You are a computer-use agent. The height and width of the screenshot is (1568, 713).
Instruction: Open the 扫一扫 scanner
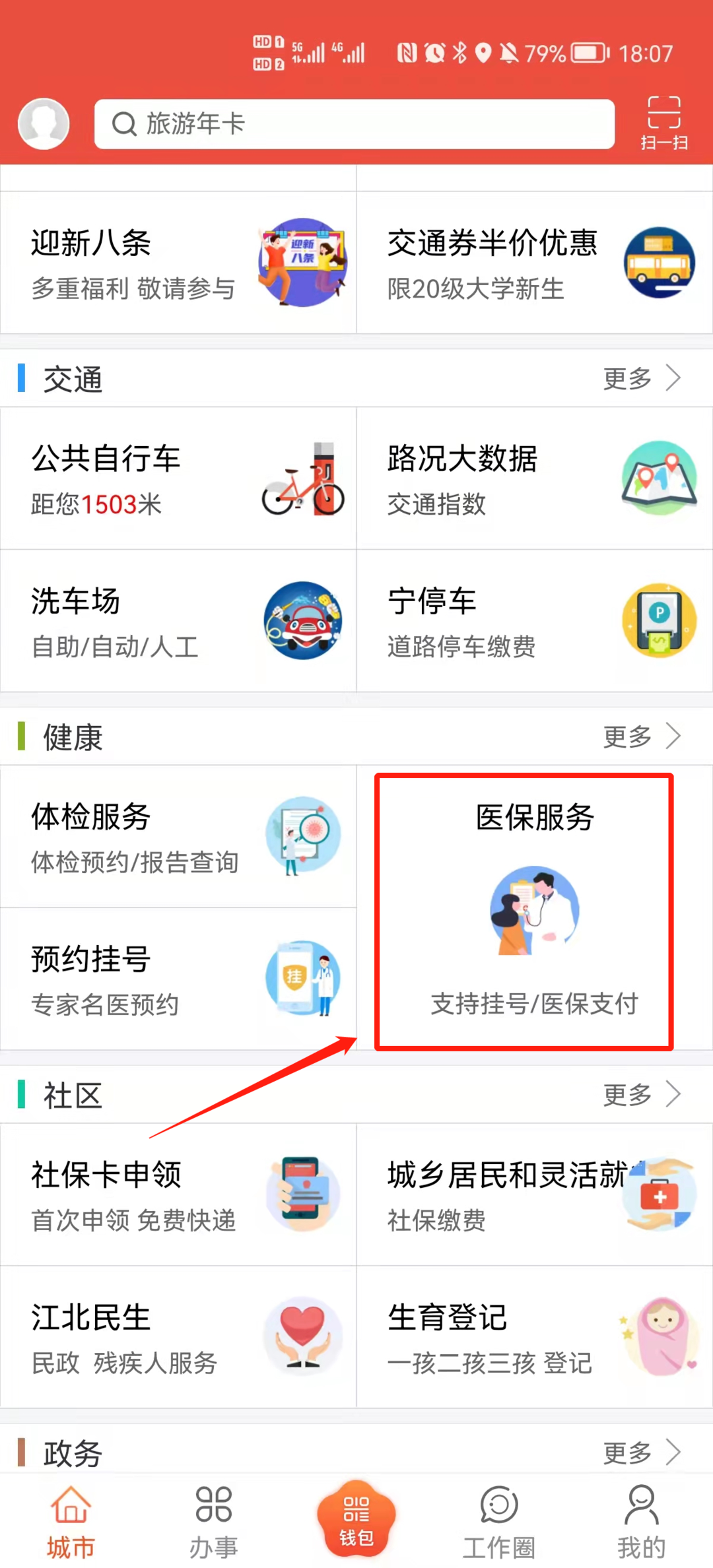(x=663, y=123)
